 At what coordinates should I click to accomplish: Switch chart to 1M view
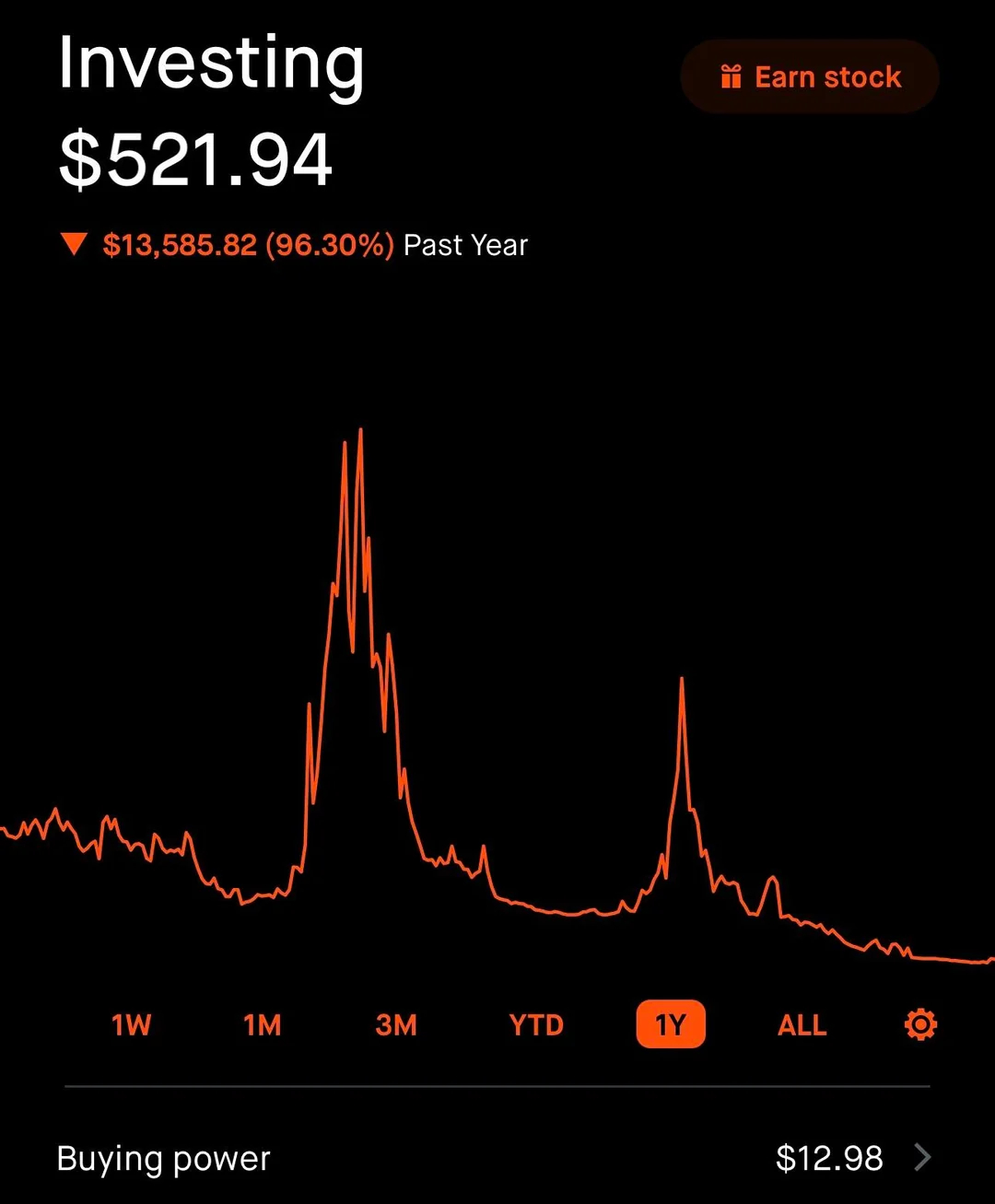pyautogui.click(x=262, y=1023)
